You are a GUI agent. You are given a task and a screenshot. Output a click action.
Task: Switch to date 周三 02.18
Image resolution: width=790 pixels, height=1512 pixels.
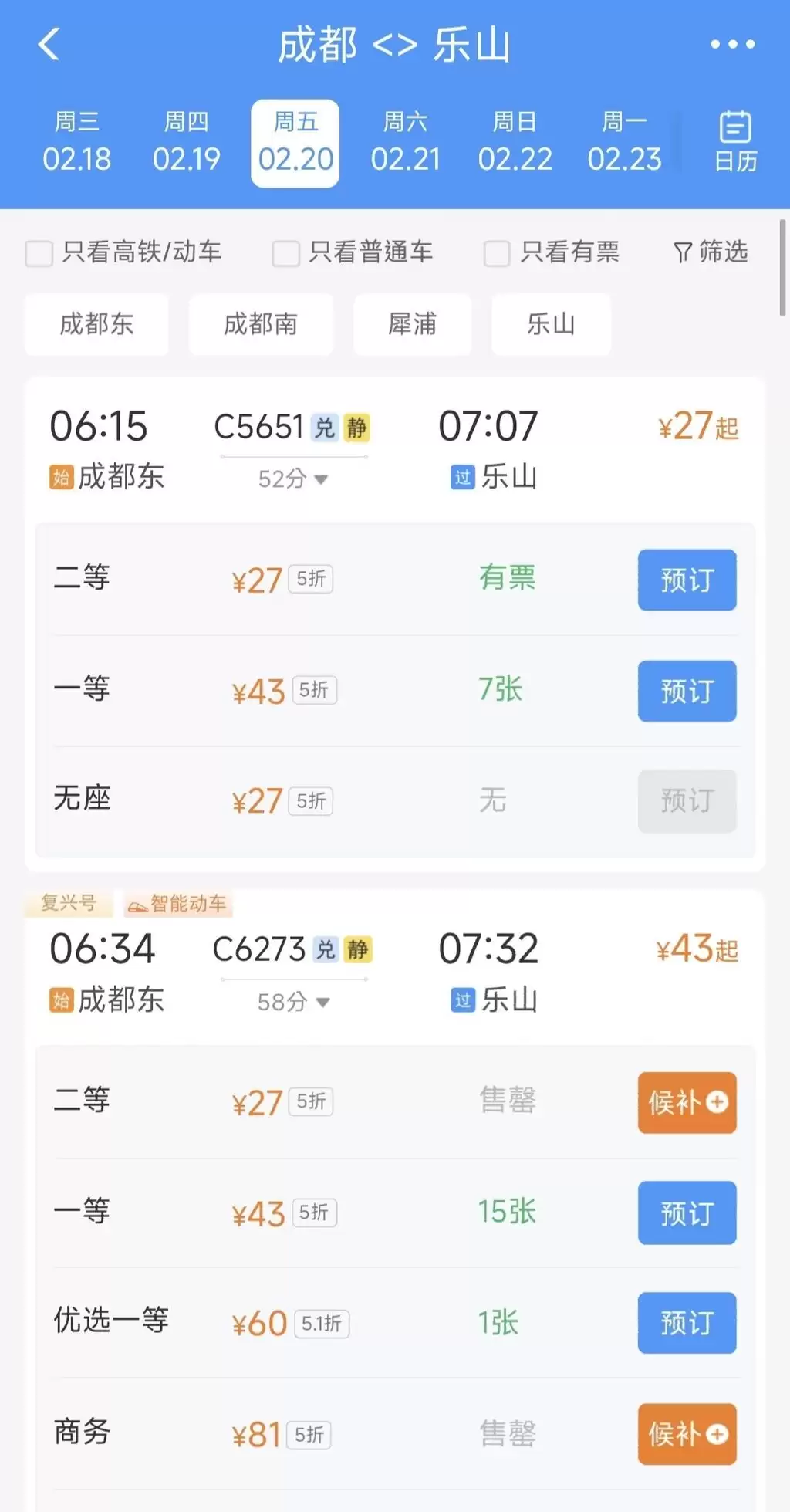76,143
